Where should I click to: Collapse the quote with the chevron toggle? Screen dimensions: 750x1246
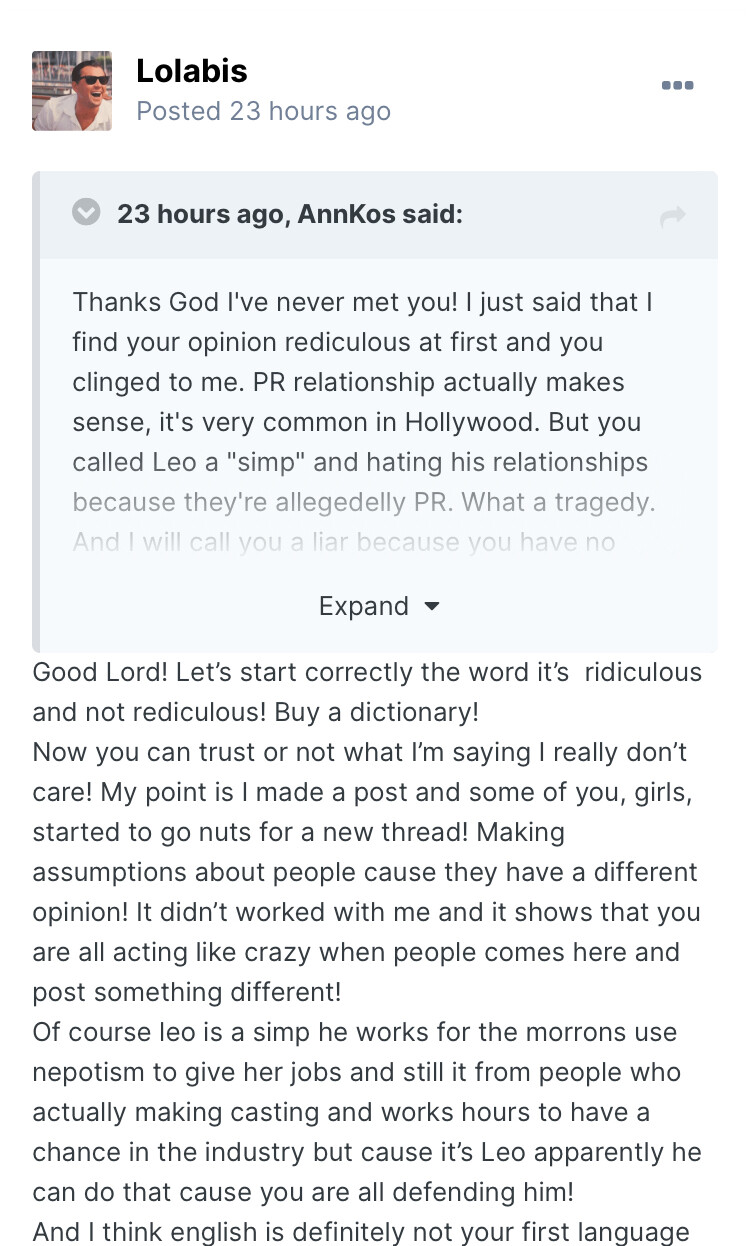pos(87,213)
